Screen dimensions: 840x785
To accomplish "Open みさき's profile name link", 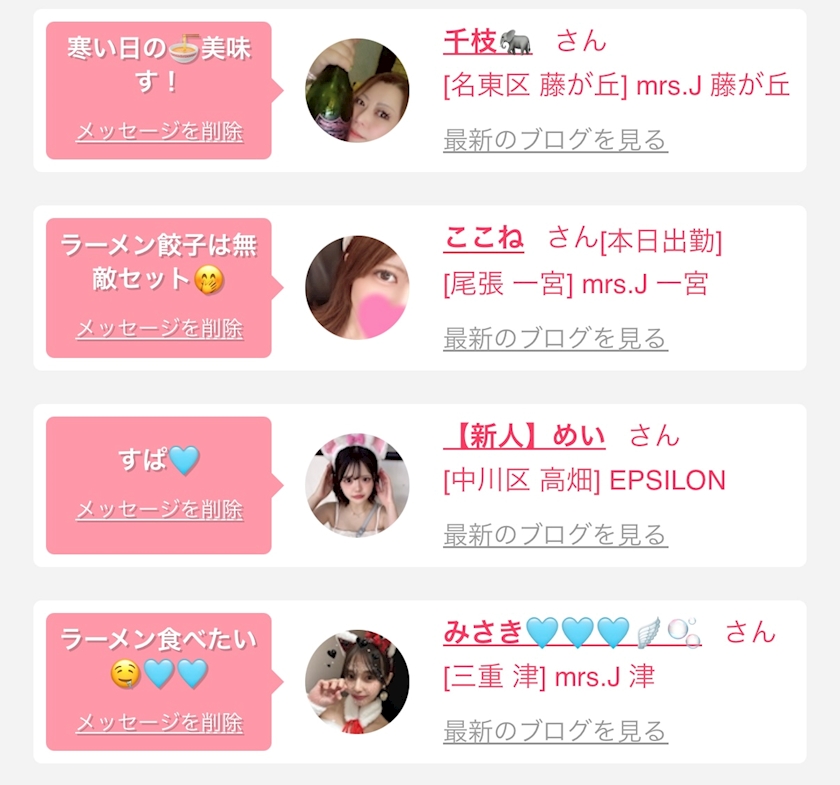I will pyautogui.click(x=571, y=632).
